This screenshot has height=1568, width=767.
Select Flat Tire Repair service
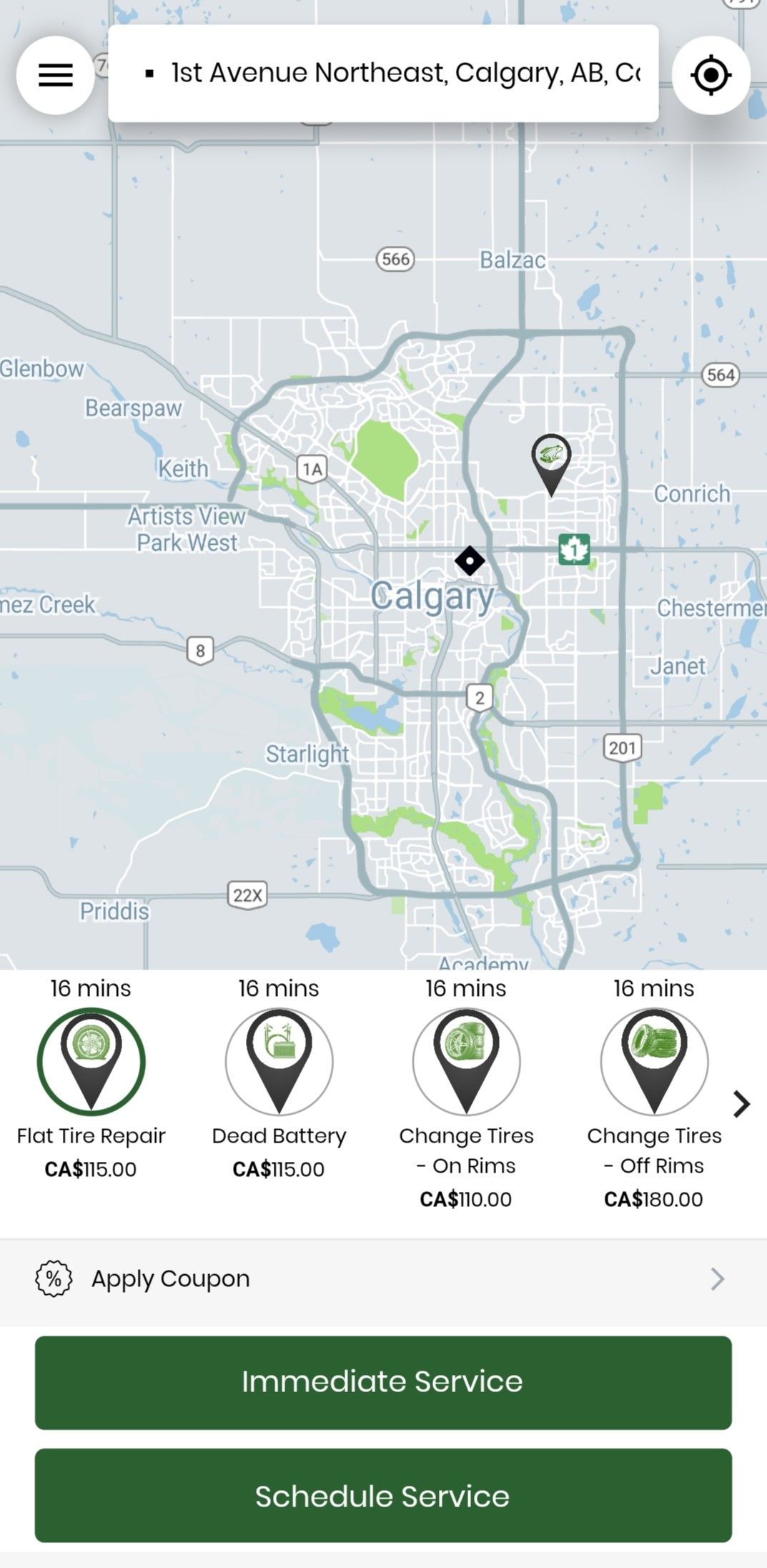91,1062
